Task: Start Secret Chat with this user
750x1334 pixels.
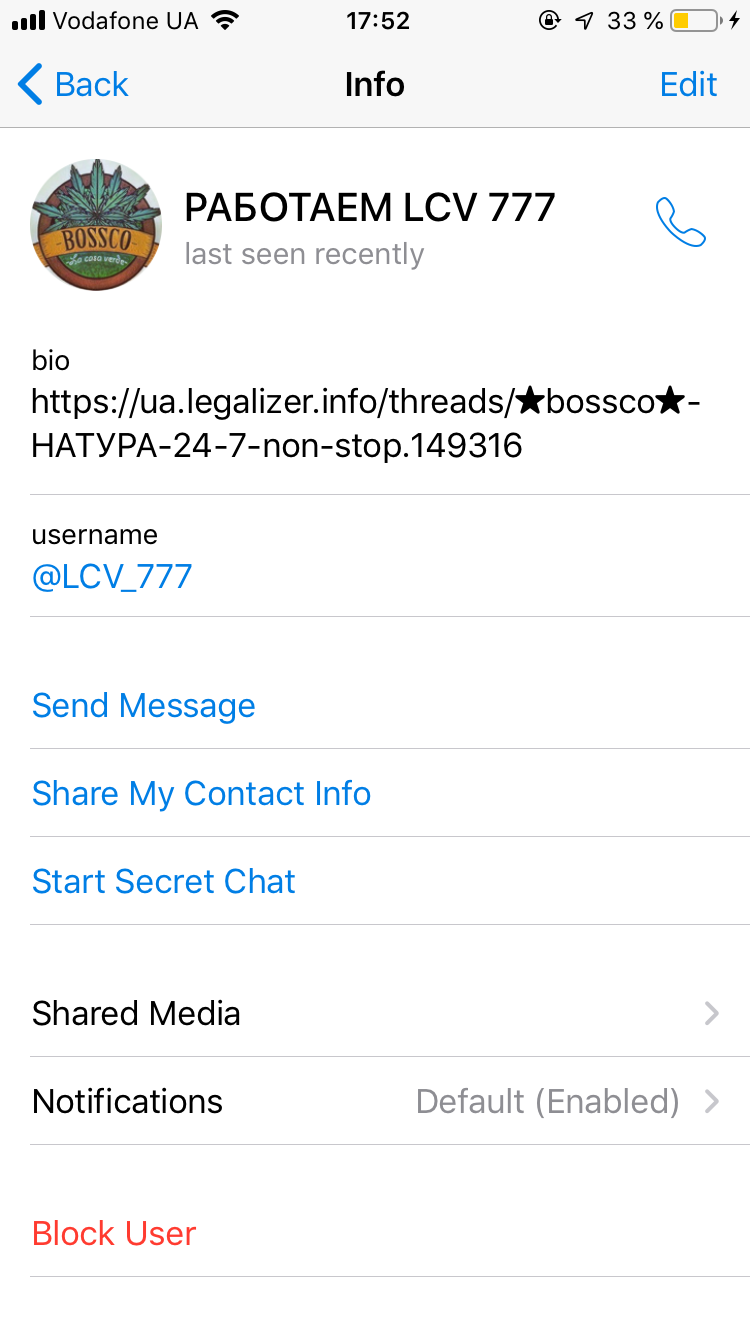Action: tap(390, 882)
